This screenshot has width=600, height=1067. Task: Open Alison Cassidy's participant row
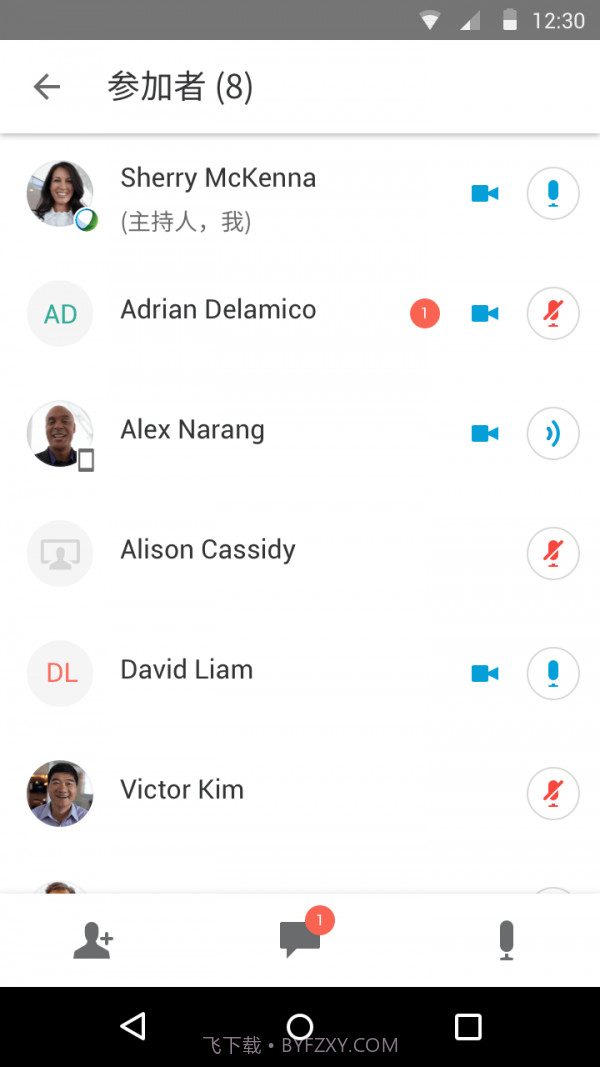[208, 551]
